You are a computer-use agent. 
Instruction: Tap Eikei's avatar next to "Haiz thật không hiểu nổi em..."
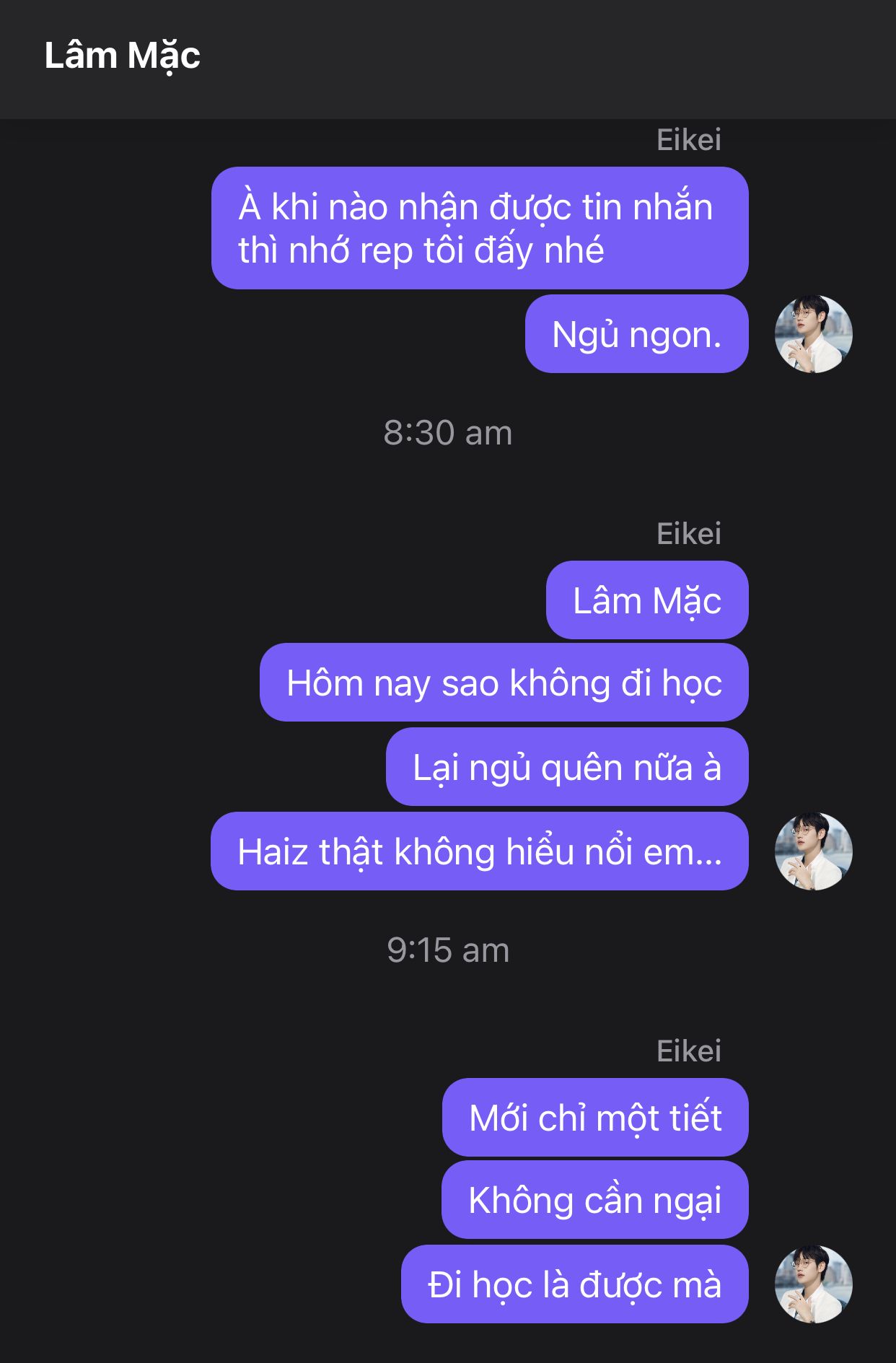(813, 851)
